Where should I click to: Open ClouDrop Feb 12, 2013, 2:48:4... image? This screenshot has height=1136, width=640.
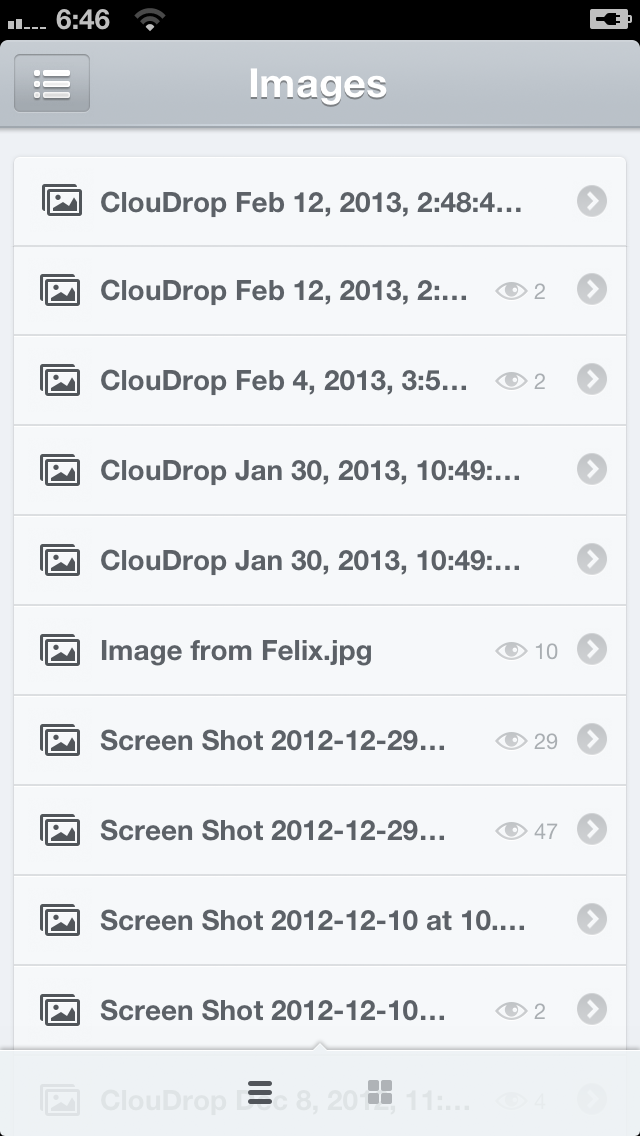[310, 202]
